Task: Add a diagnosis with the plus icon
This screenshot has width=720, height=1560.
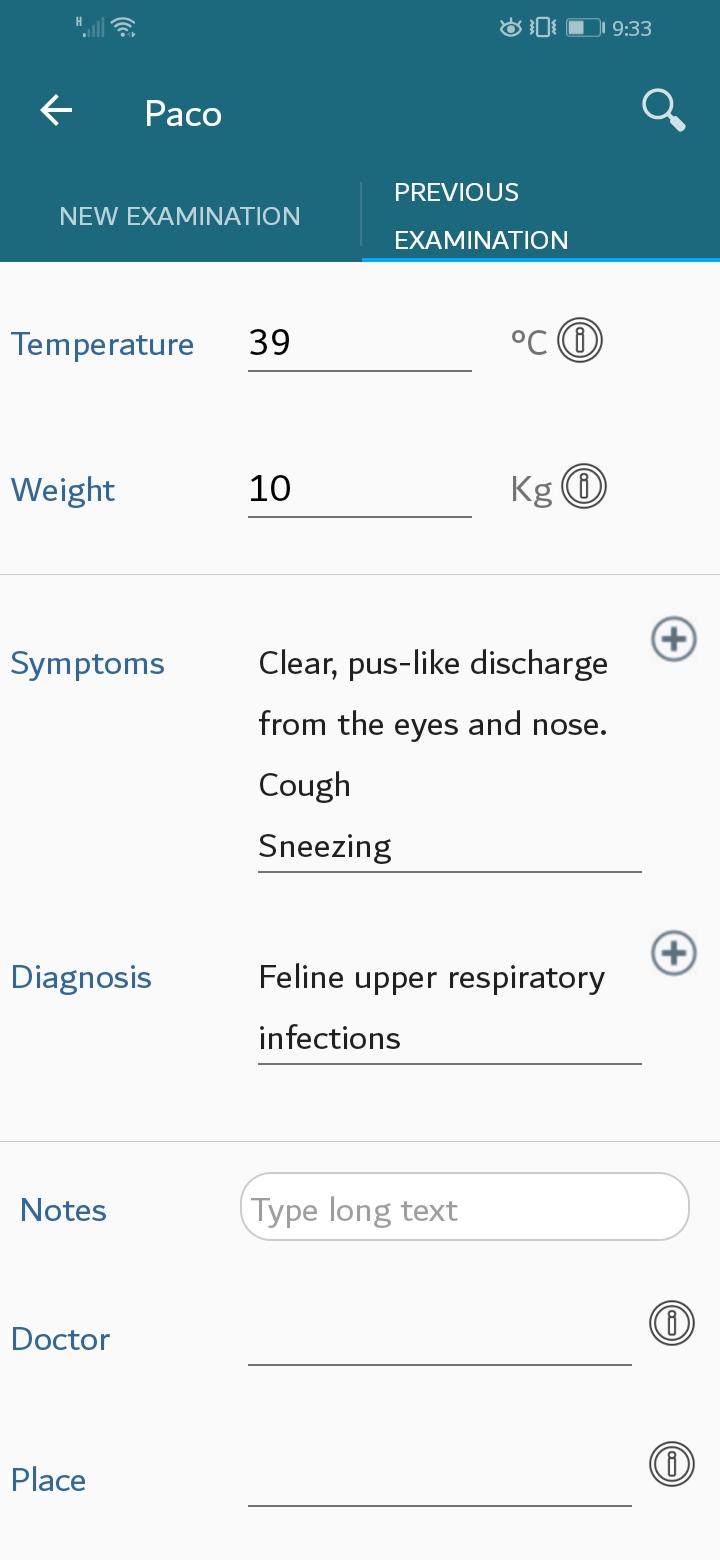Action: 674,953
